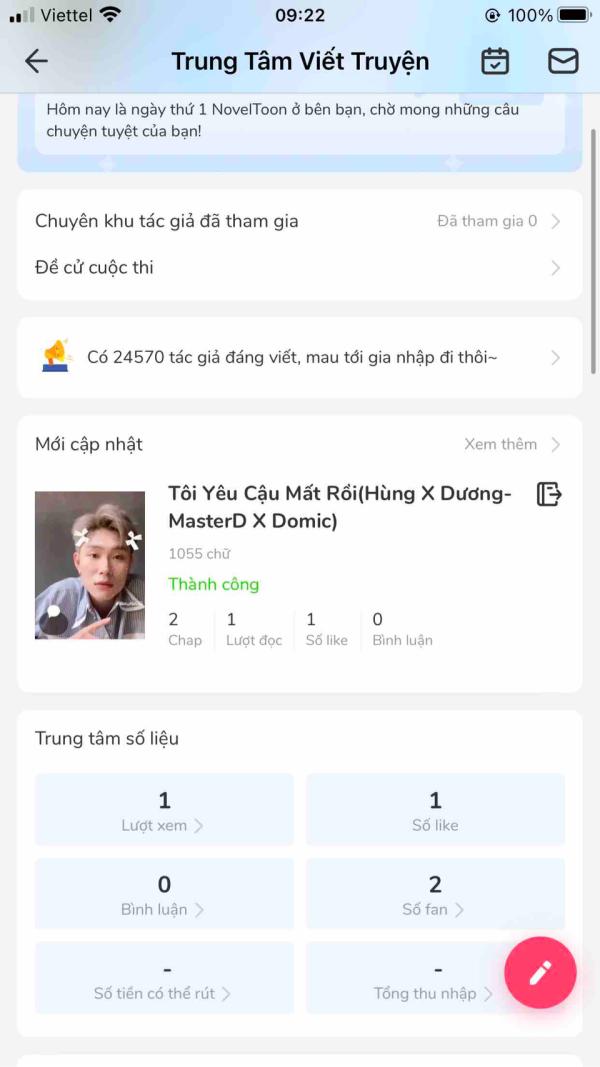Open the calendar check-in icon
Viewport: 600px width, 1067px height.
[x=495, y=61]
